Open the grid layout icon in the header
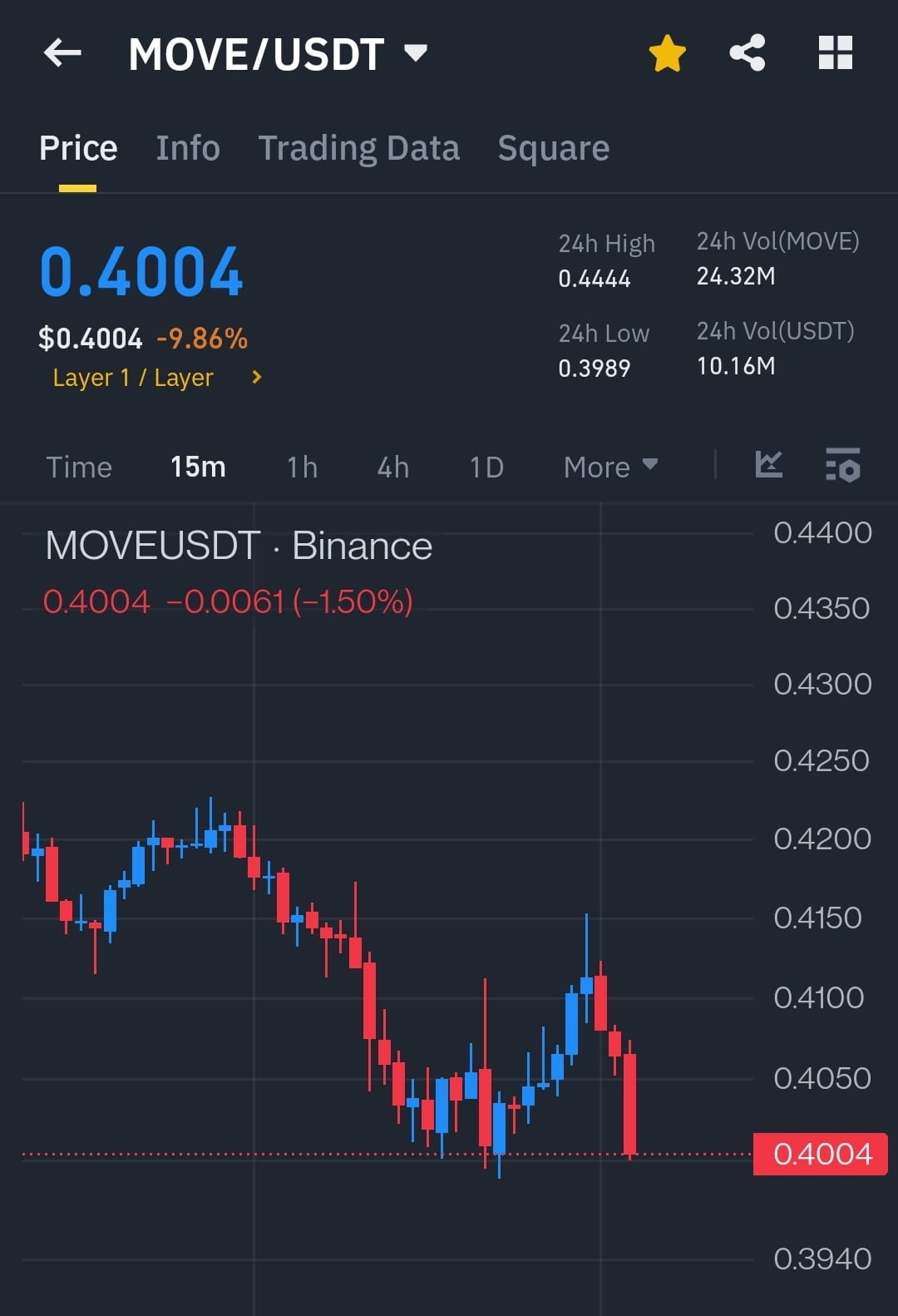The height and width of the screenshot is (1316, 898). click(x=835, y=52)
